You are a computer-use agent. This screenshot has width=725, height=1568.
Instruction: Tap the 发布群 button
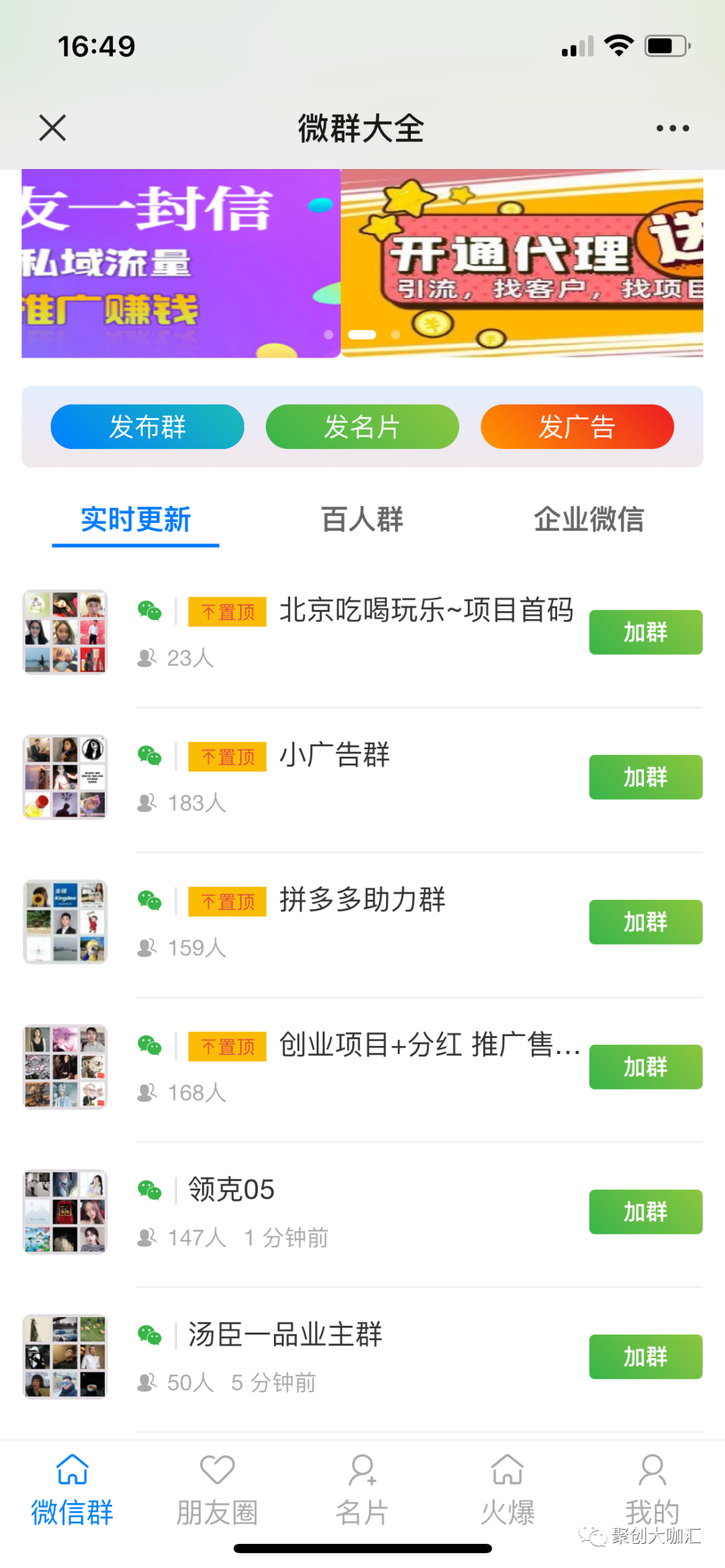[x=147, y=427]
